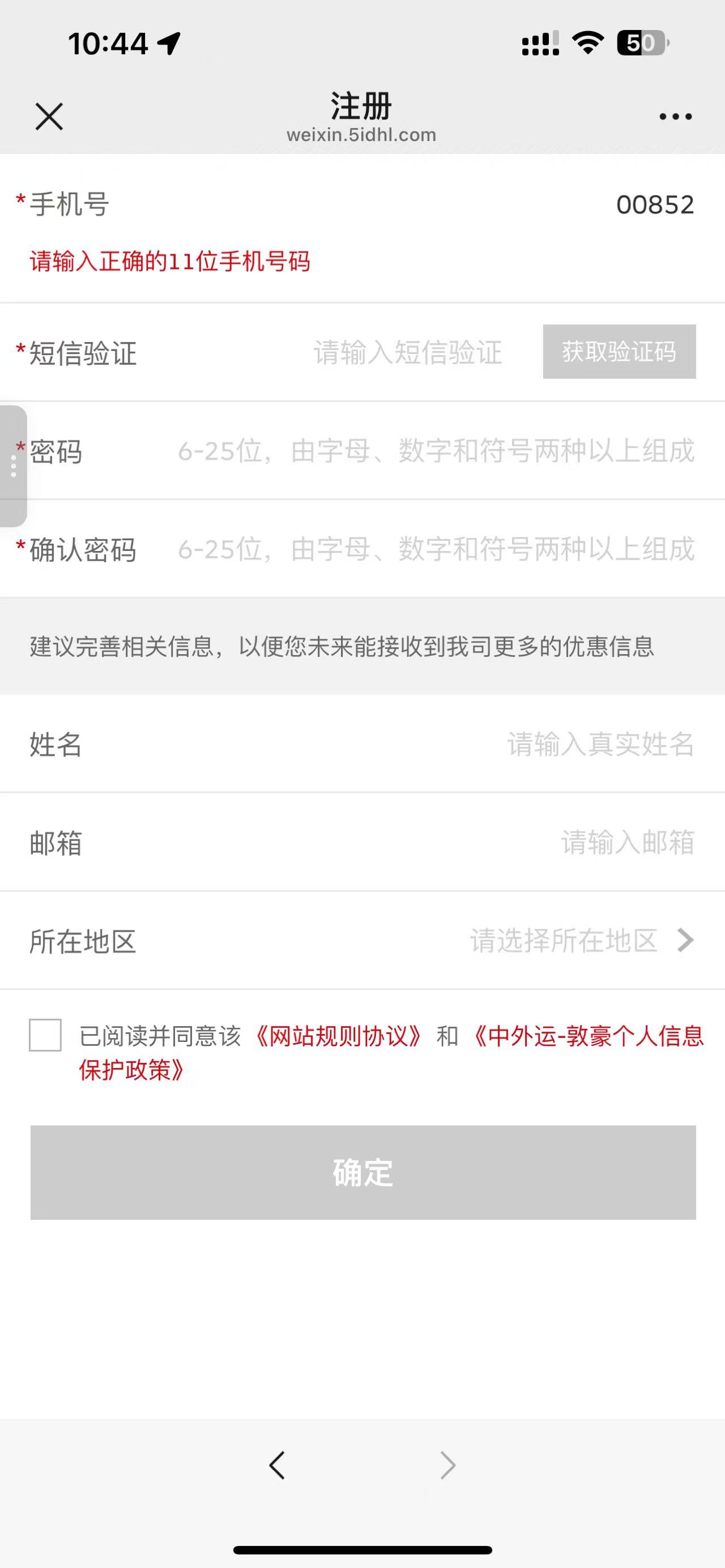Tap the 确定 confirm button
Screen dimensions: 725x1568
363,1172
